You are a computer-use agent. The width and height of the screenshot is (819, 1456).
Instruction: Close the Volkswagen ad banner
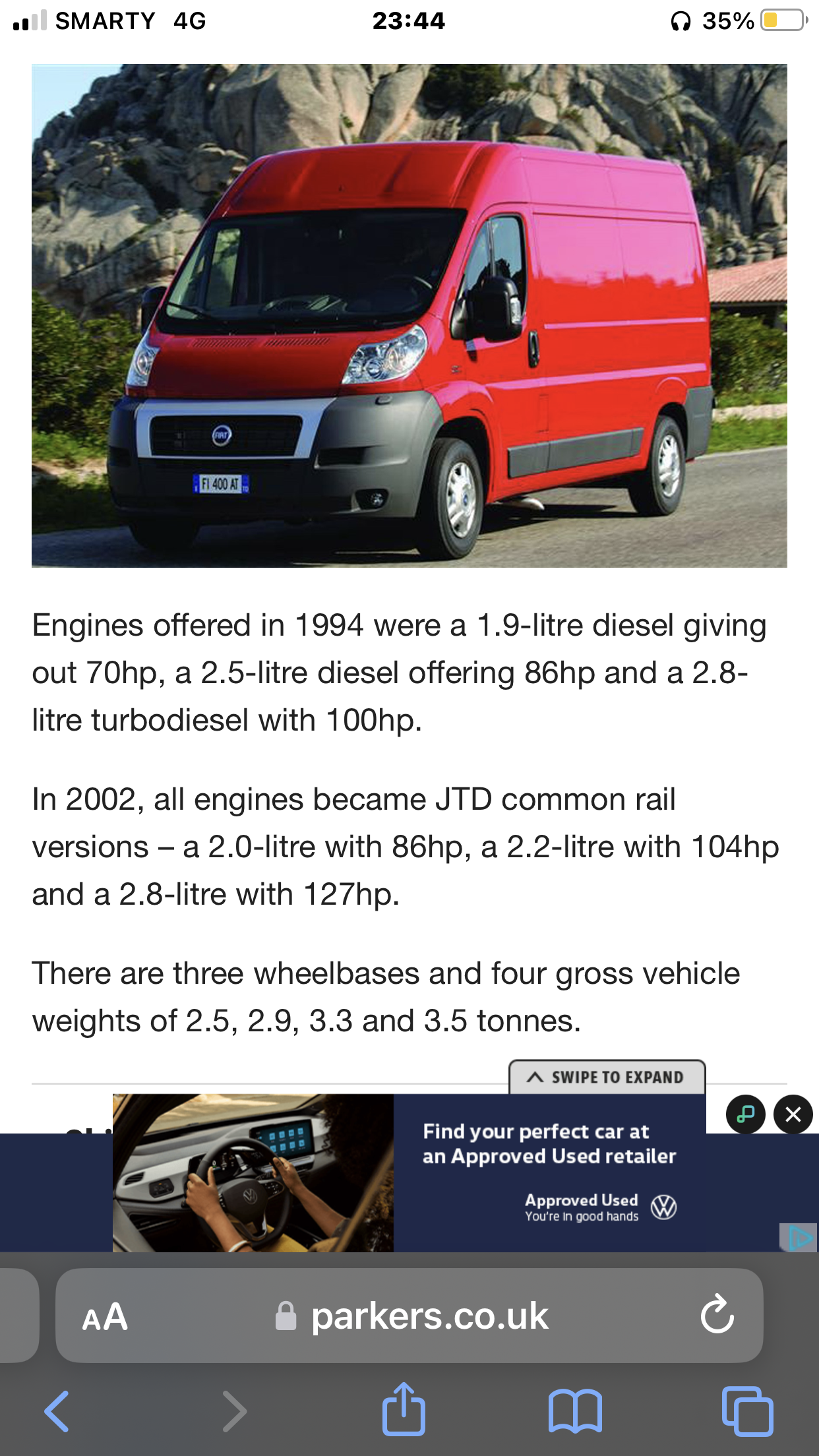click(x=793, y=1114)
